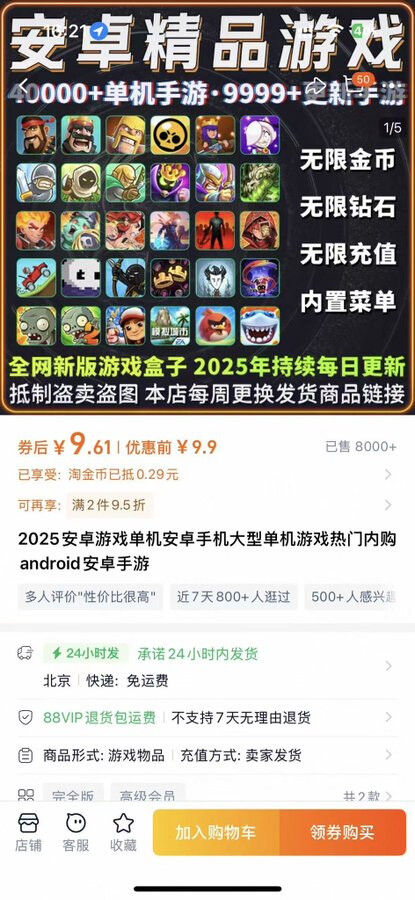Contact 客服 customer service
Image resolution: width=415 pixels, height=900 pixels.
pos(76,832)
